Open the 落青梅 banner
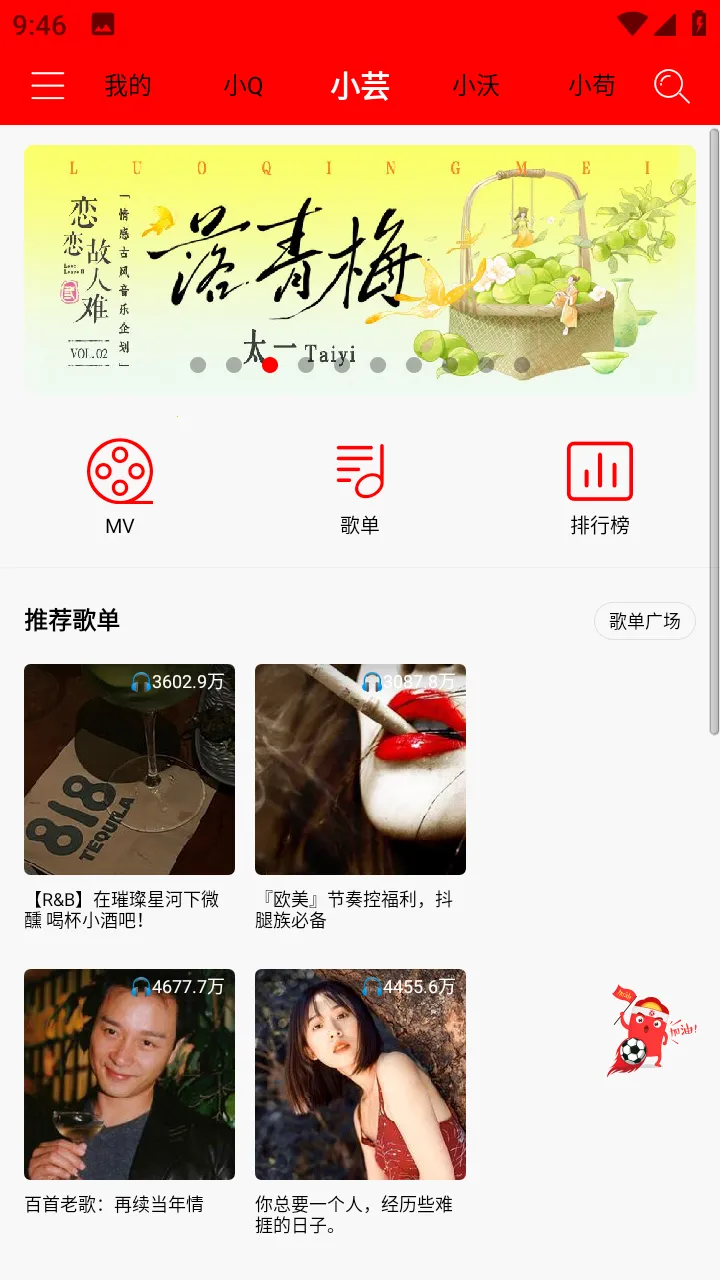The height and width of the screenshot is (1280, 720). [x=360, y=268]
